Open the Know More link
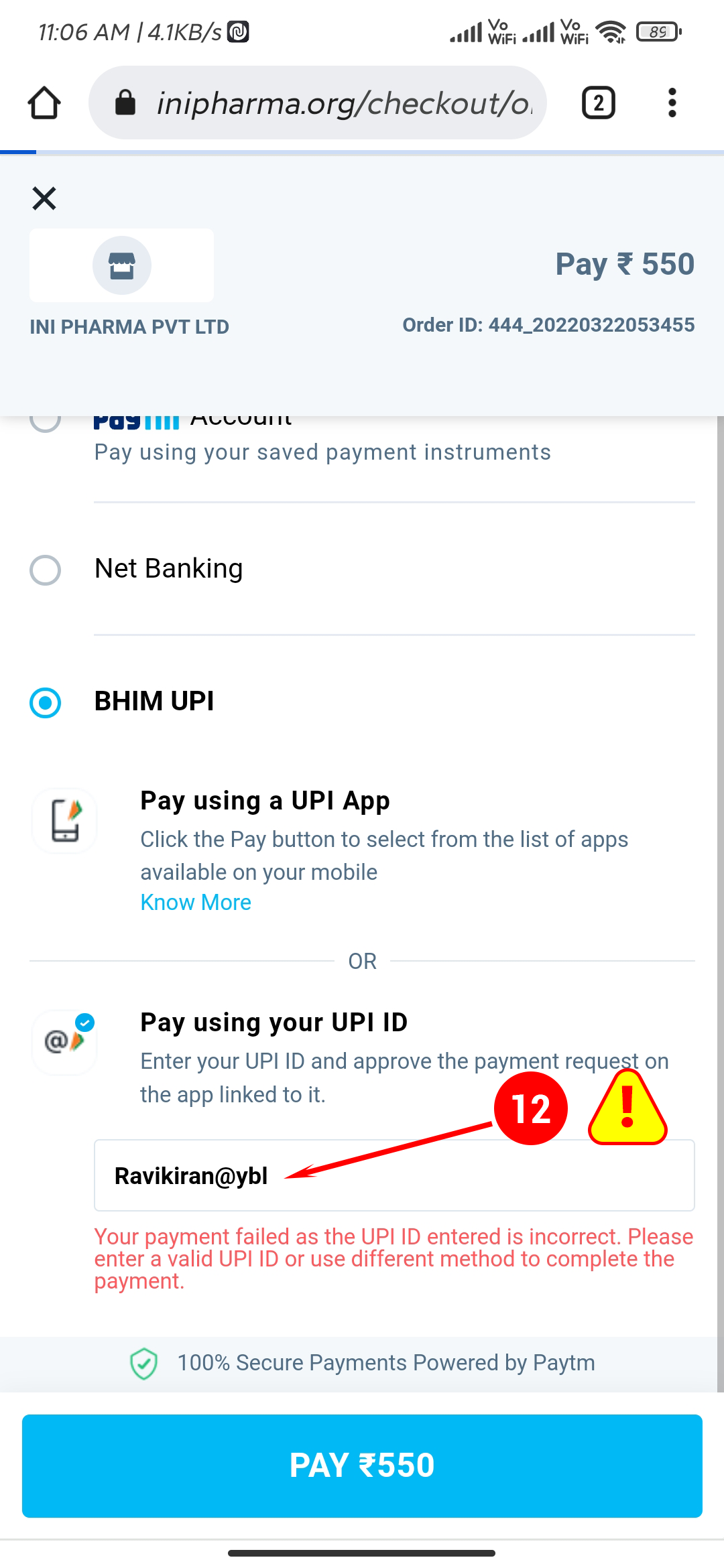 click(196, 903)
